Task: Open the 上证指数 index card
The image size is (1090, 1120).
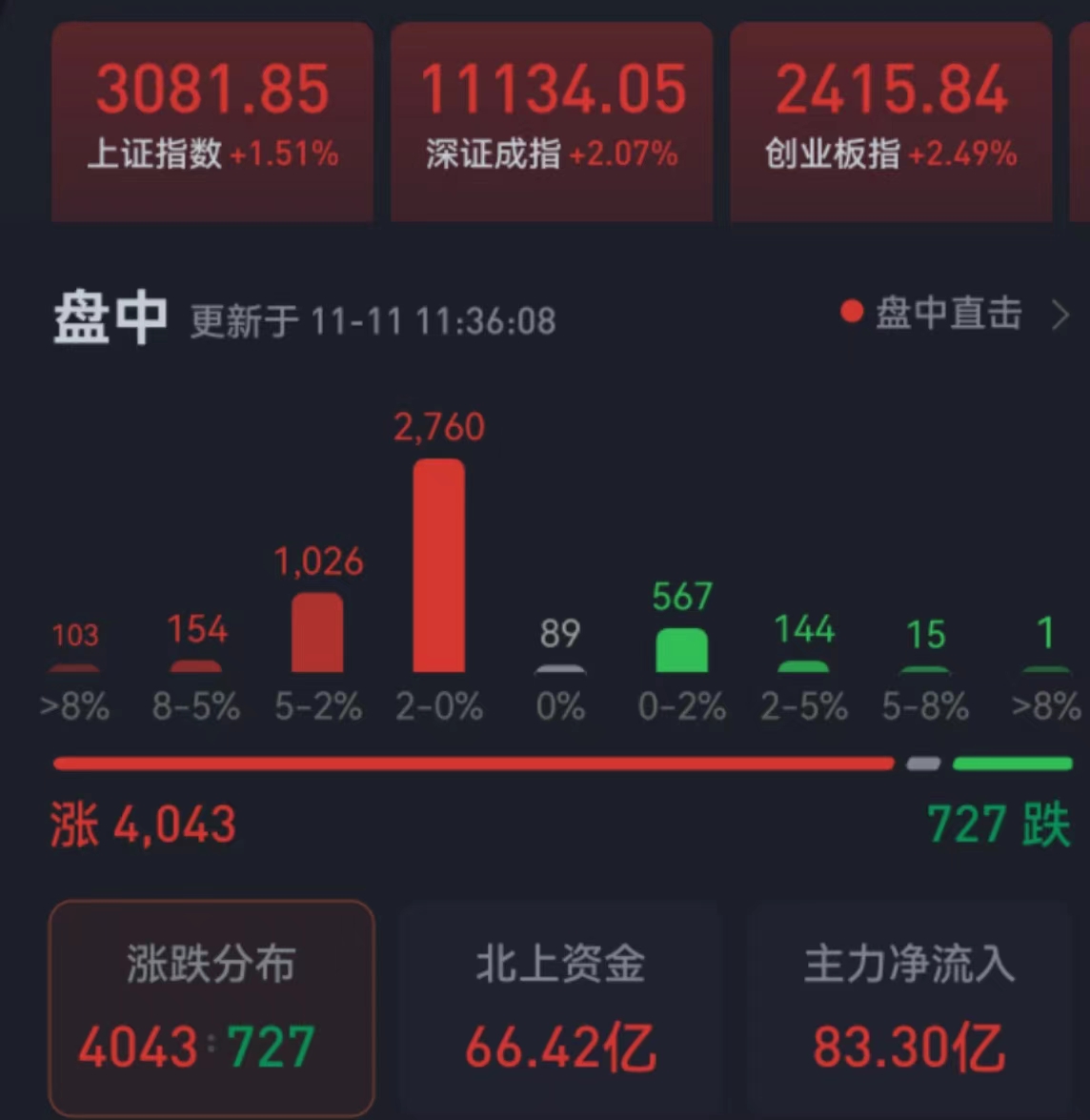Action: click(x=212, y=122)
